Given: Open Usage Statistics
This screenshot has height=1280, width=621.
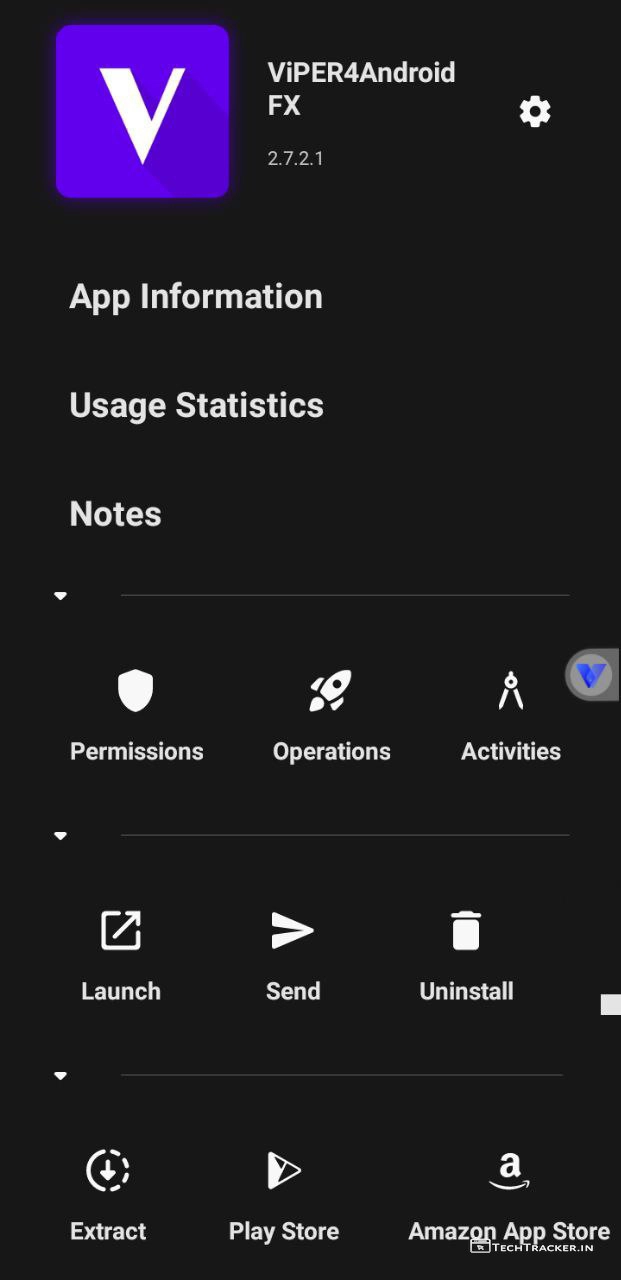Looking at the screenshot, I should (197, 406).
